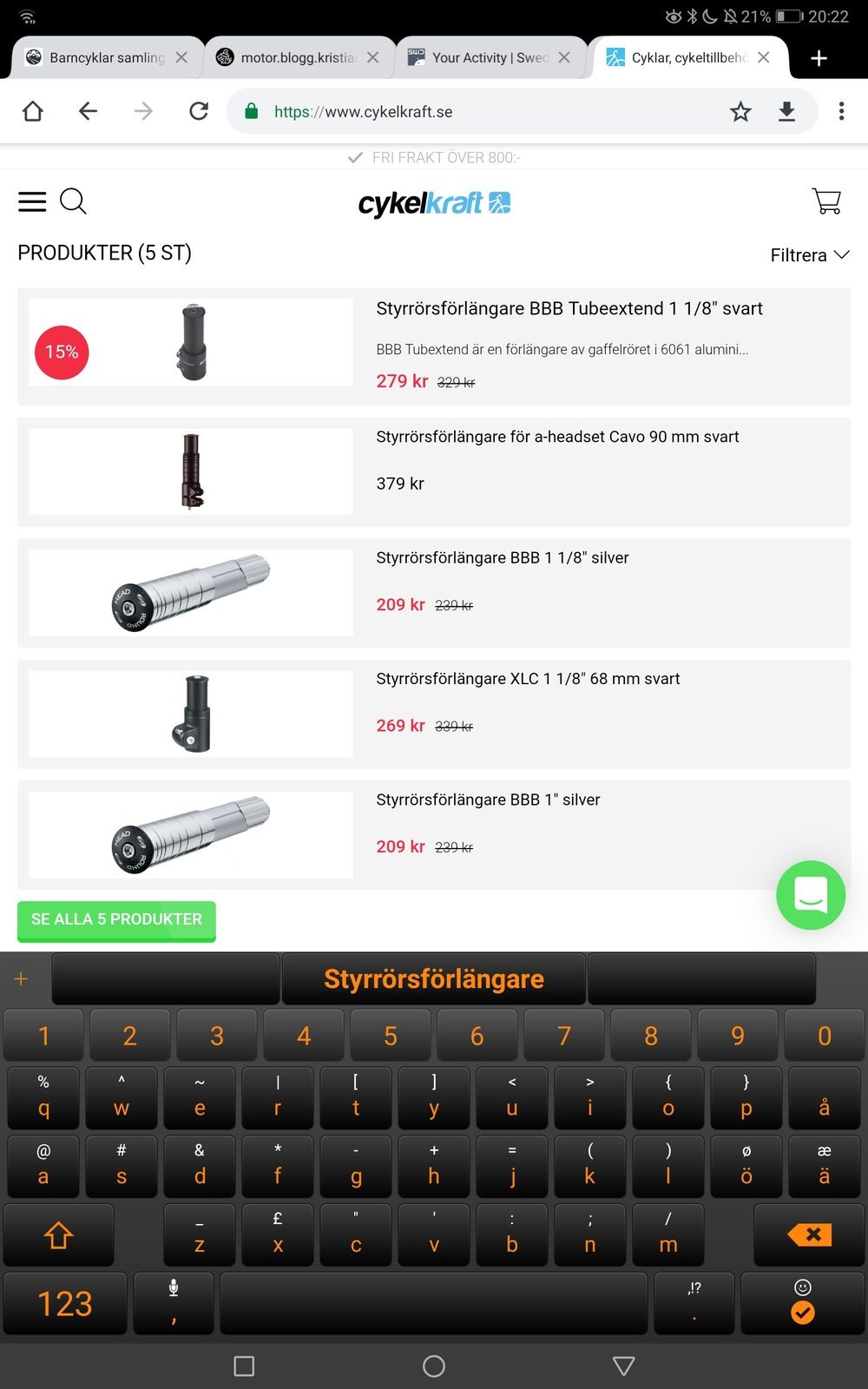Screen dimensions: 868x1389
Task: Open the Filtrera dropdown
Action: pyautogui.click(x=809, y=254)
